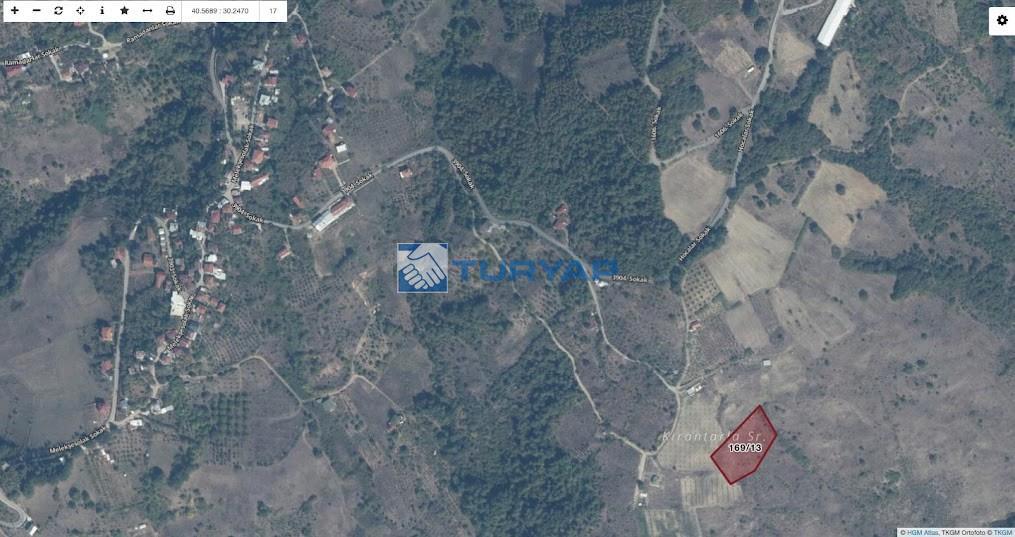Activate the distance measure tool

pyautogui.click(x=147, y=11)
